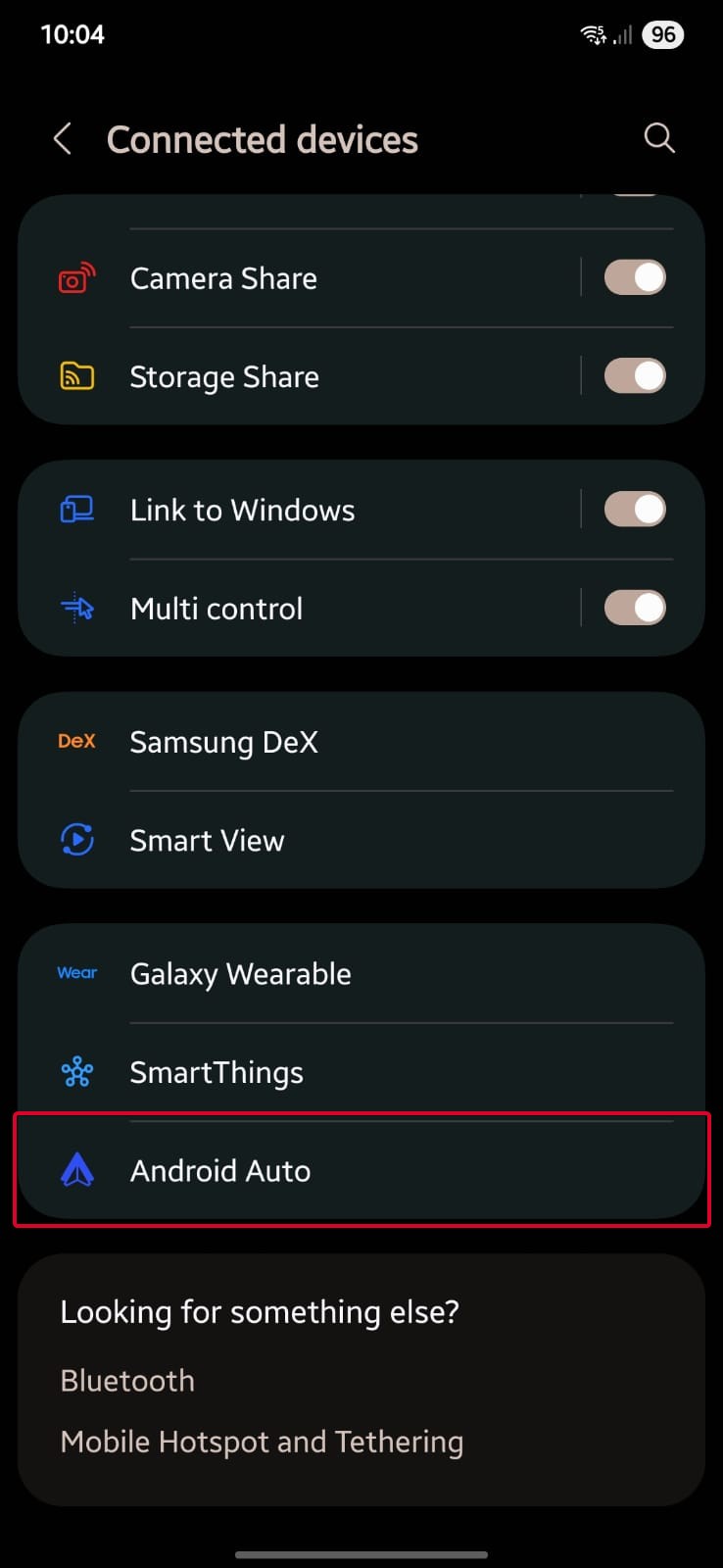
Task: Tap the Samsung DeX logo icon
Action: [76, 741]
